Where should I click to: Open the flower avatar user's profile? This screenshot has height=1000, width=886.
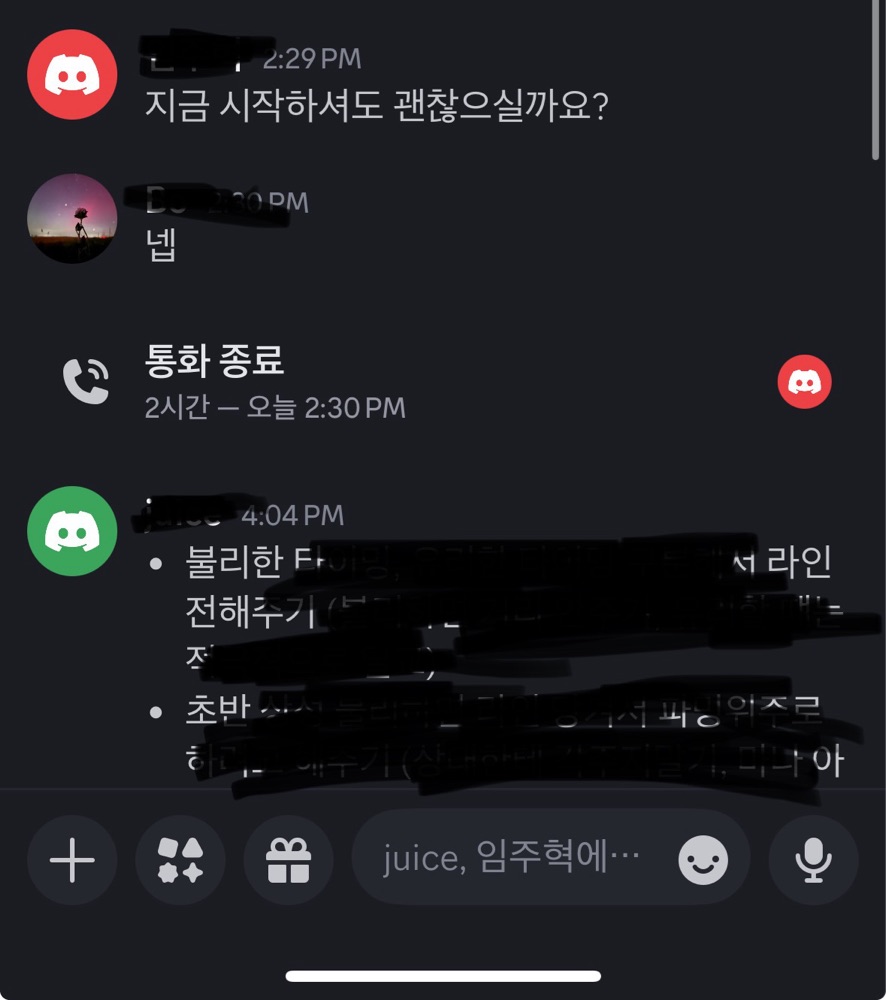pos(72,218)
